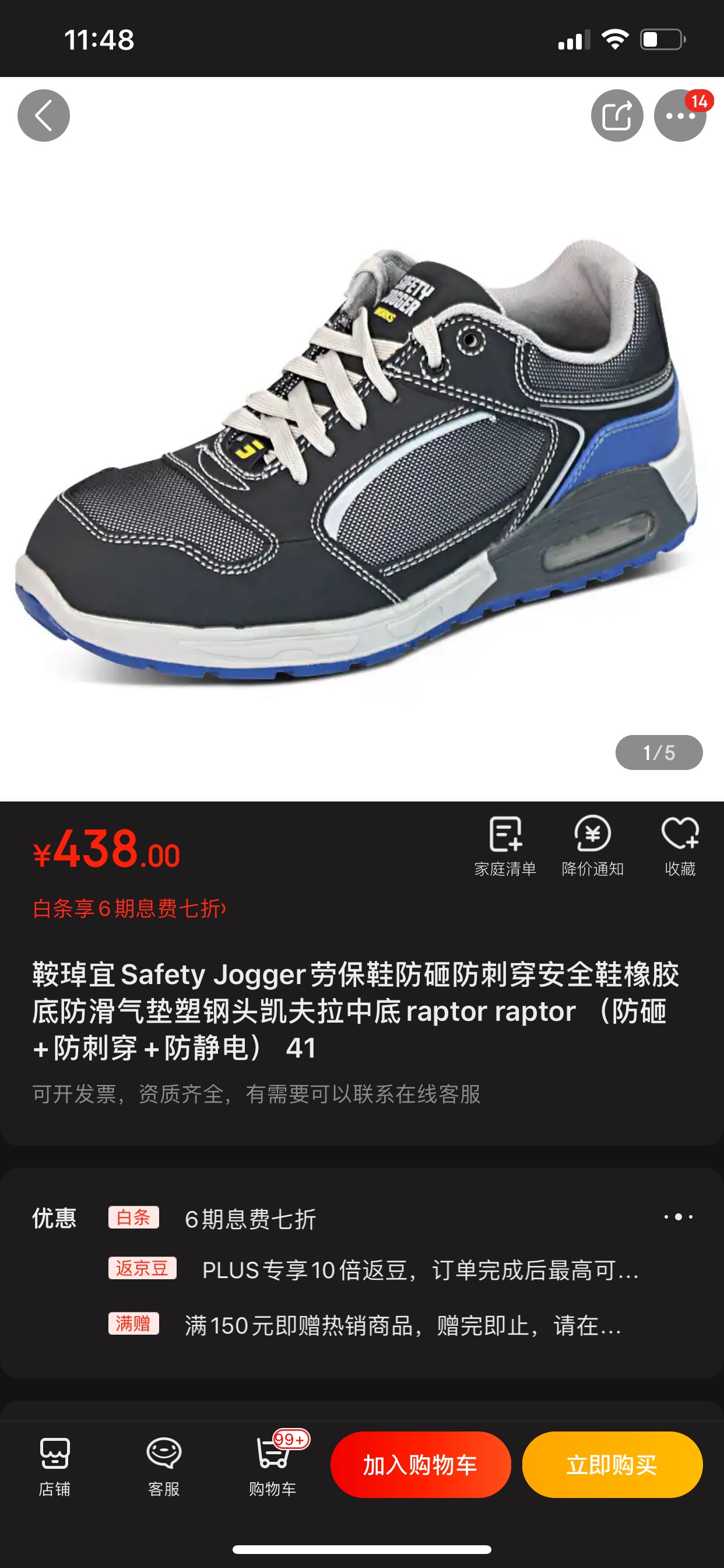This screenshot has height=1568, width=724.
Task: Save product with 收藏 heart icon
Action: click(680, 845)
